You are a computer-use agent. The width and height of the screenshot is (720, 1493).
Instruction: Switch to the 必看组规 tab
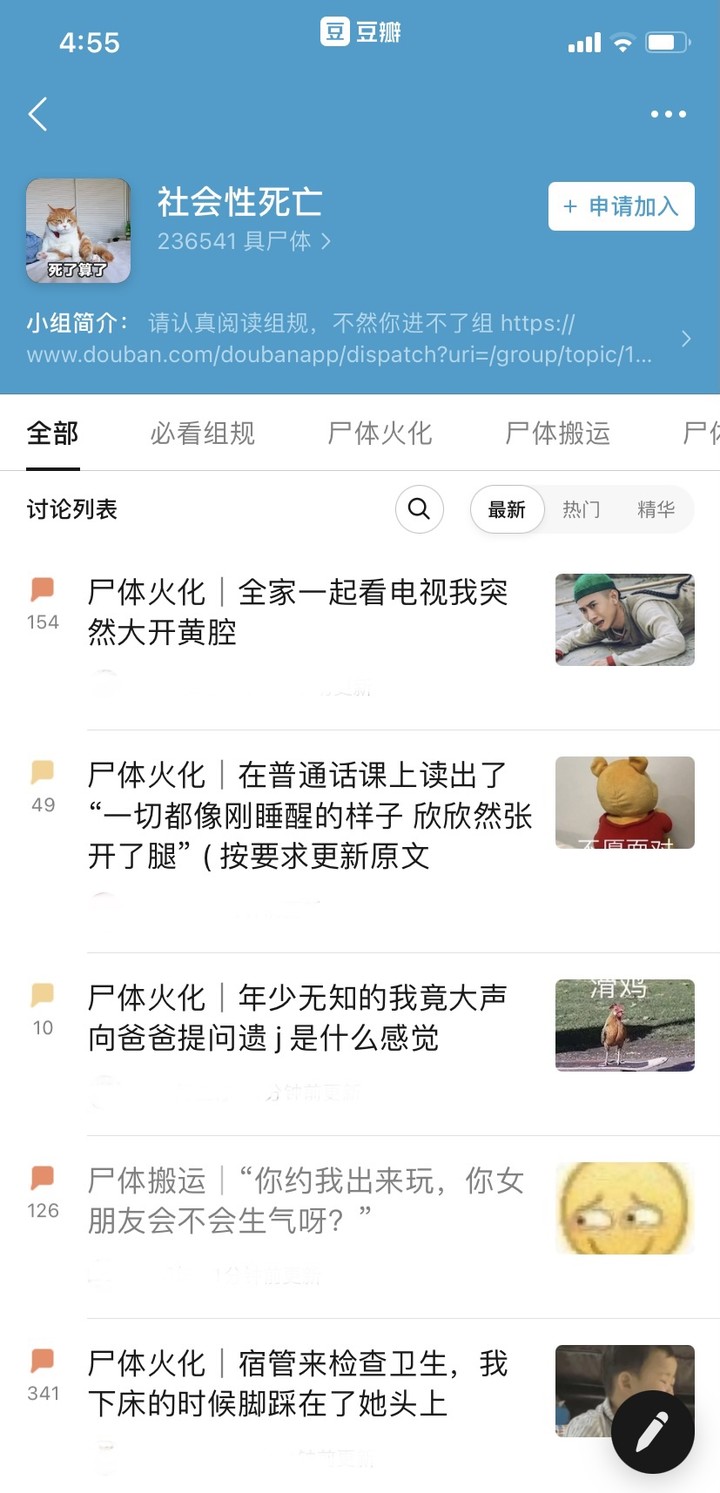click(x=202, y=433)
